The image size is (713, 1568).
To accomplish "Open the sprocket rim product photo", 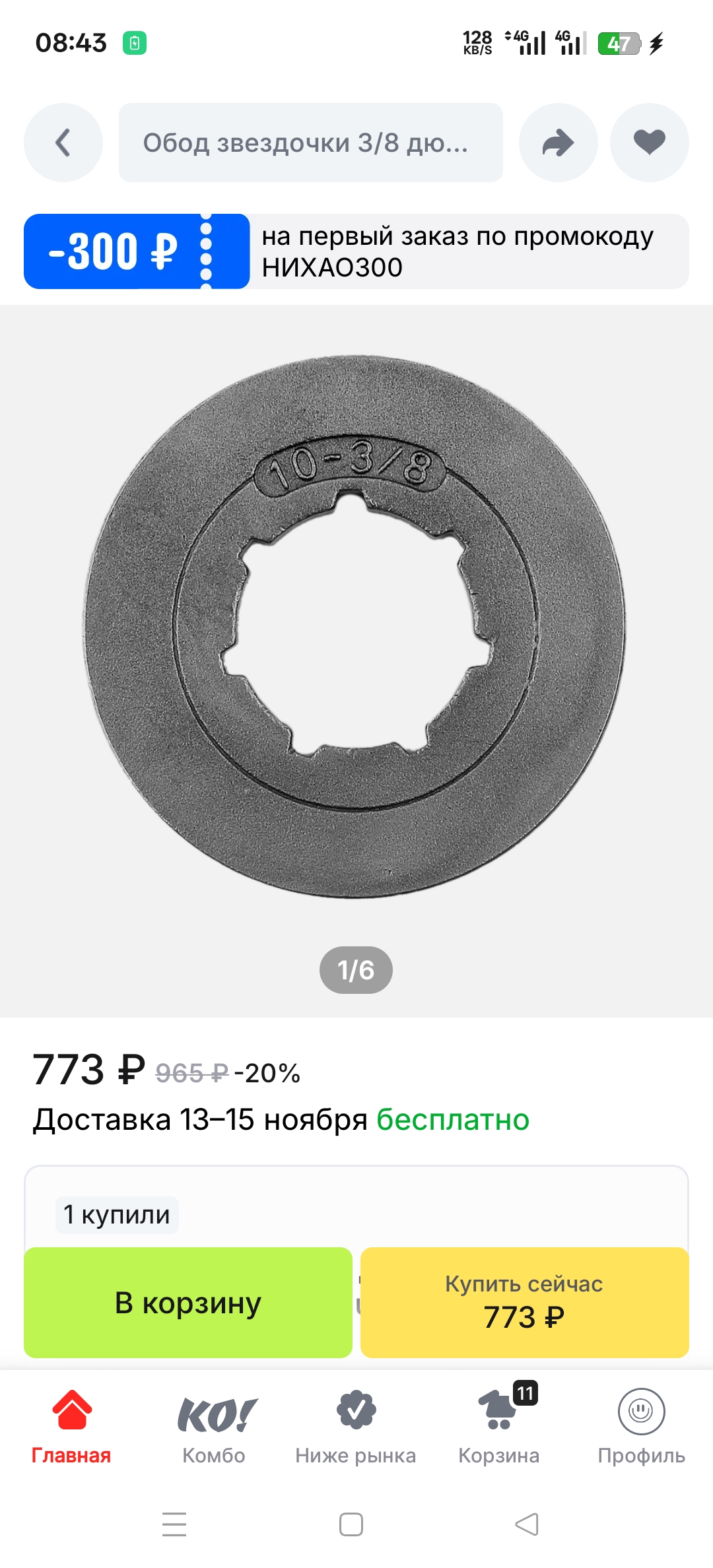I will point(355,627).
